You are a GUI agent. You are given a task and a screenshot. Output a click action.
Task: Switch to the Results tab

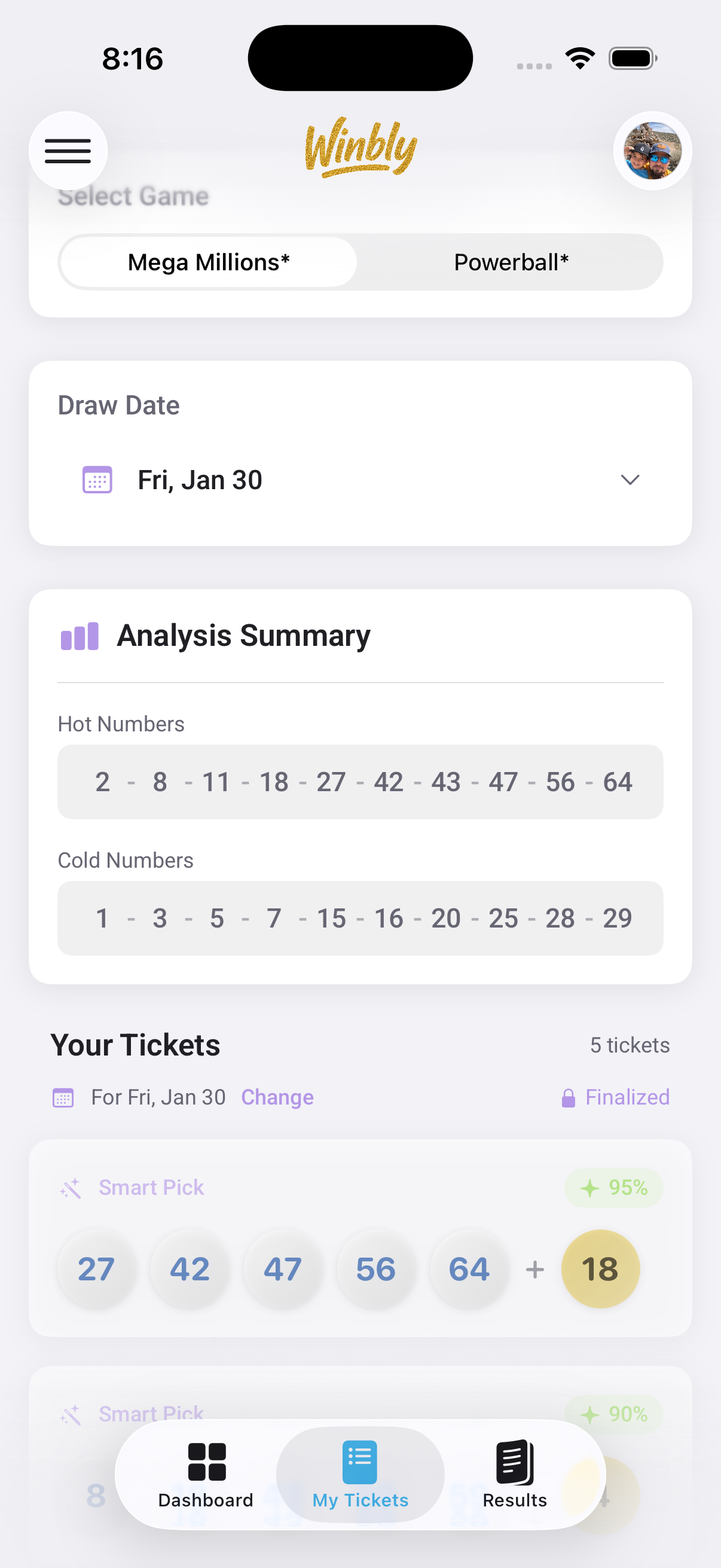[x=514, y=1474]
